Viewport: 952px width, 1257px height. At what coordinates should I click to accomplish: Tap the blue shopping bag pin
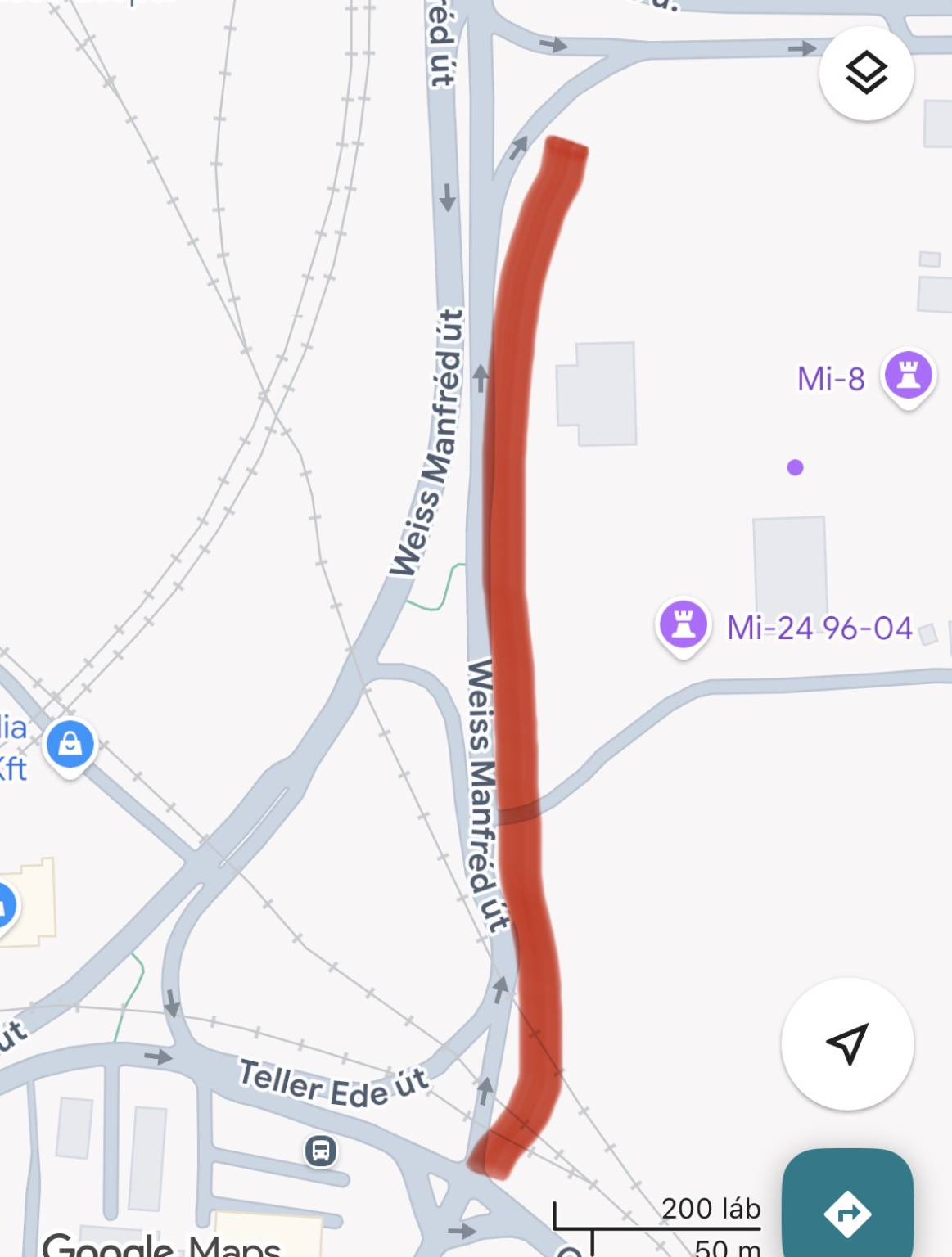click(x=70, y=744)
